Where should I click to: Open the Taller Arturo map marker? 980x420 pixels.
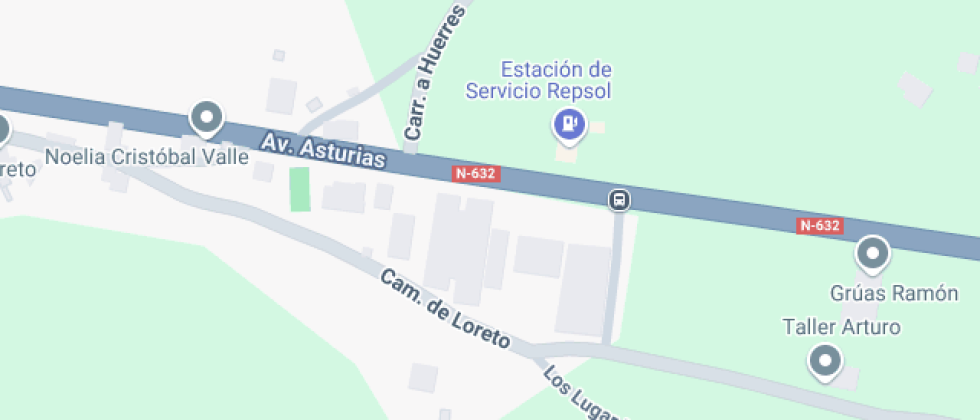(x=825, y=362)
